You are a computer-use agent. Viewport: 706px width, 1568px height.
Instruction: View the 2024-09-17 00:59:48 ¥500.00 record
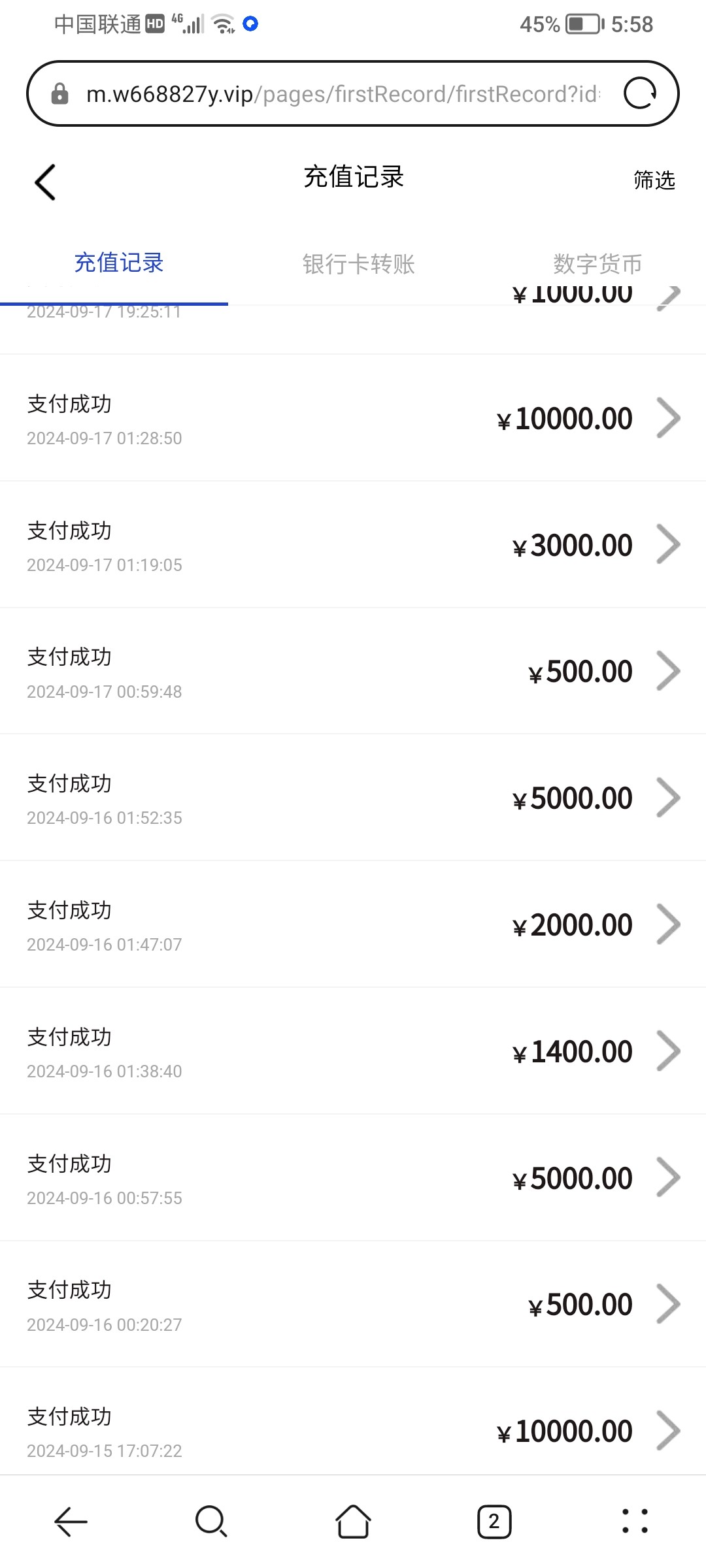coord(353,671)
